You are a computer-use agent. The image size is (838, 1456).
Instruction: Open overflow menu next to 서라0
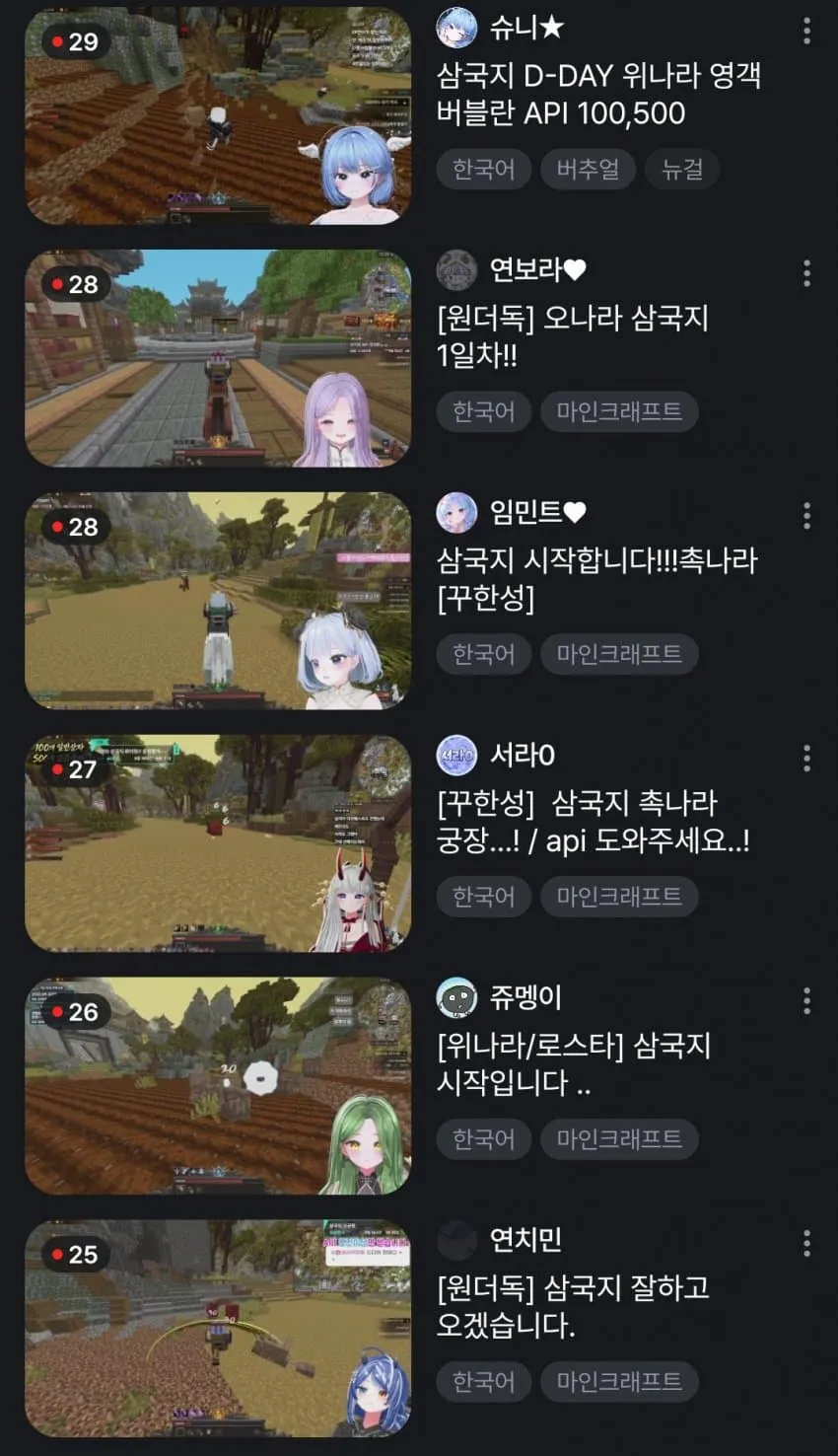806,759
